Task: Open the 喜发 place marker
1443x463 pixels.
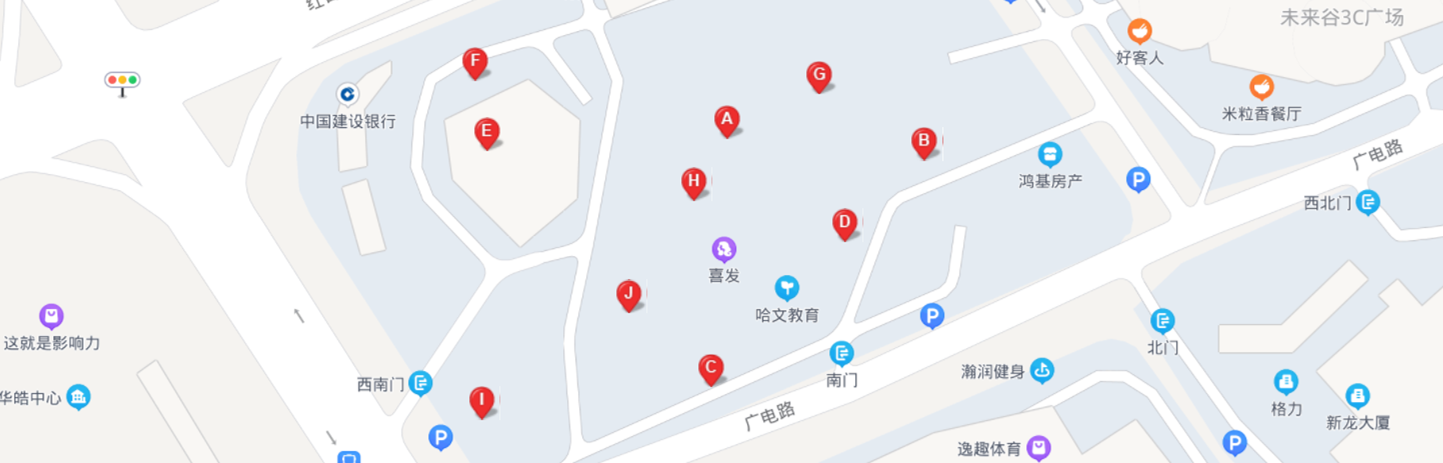Action: click(x=724, y=249)
